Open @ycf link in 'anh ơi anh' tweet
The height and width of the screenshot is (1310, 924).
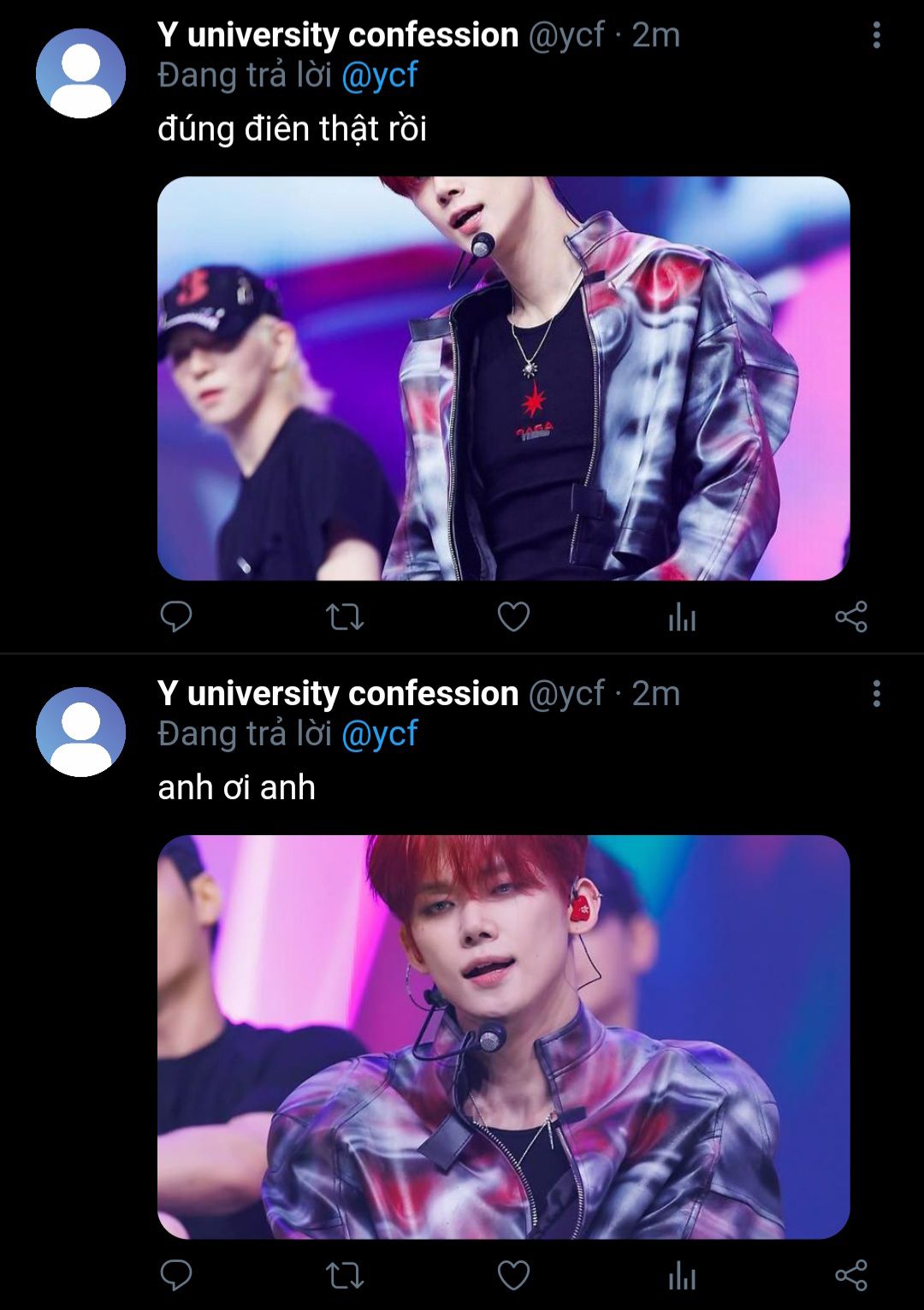(x=379, y=734)
